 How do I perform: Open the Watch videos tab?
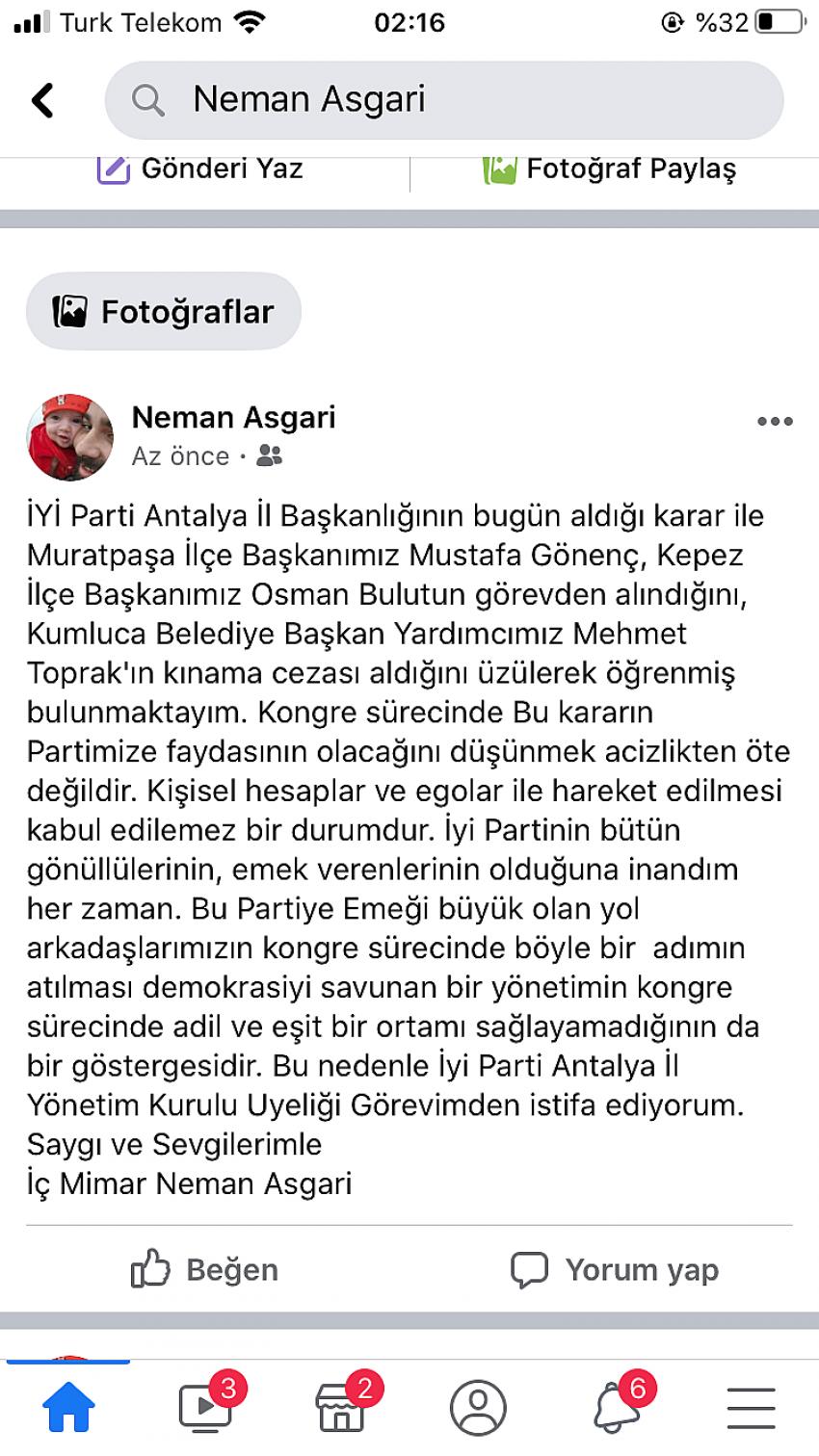pos(206,1407)
